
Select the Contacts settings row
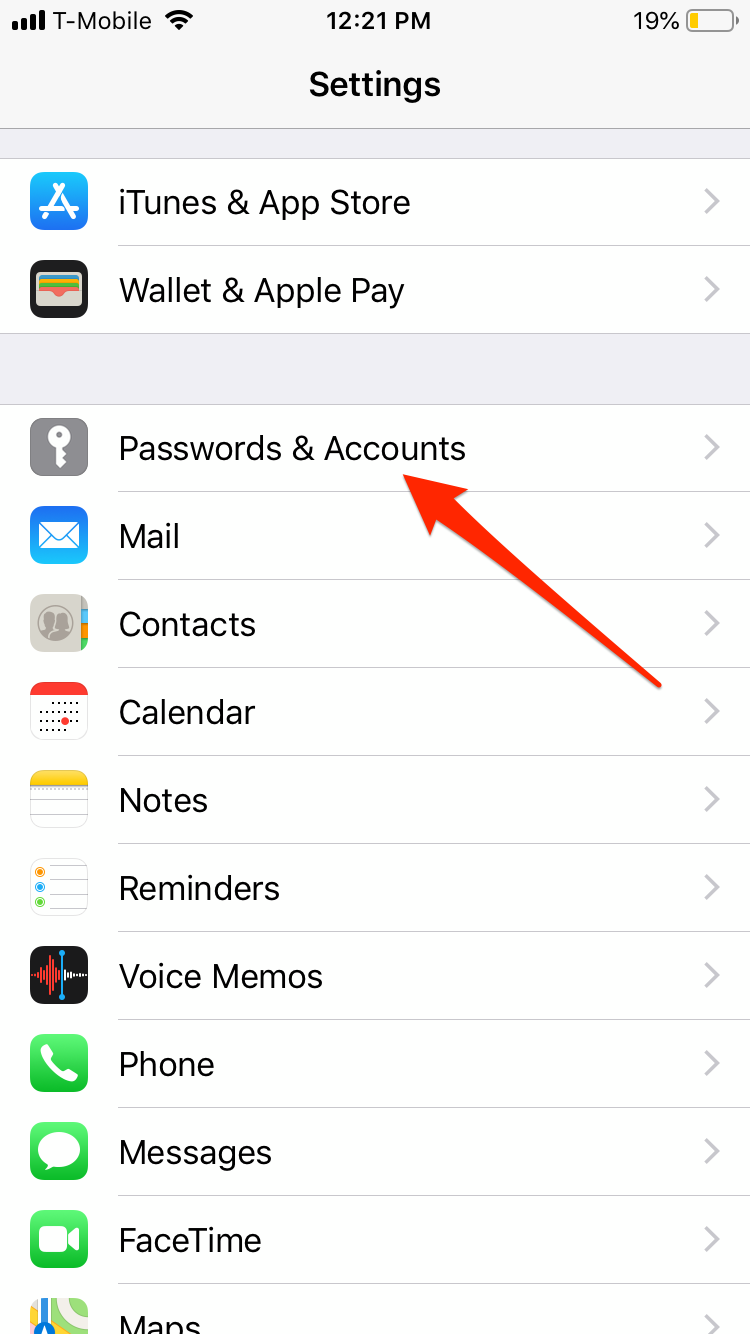[375, 624]
